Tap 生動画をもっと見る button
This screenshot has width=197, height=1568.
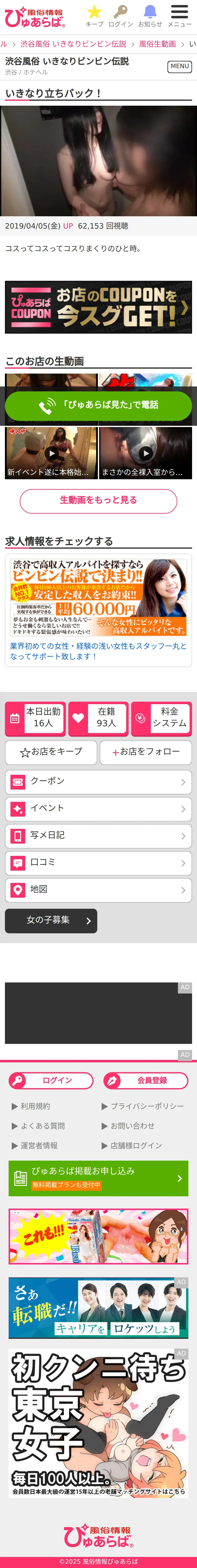(98, 500)
